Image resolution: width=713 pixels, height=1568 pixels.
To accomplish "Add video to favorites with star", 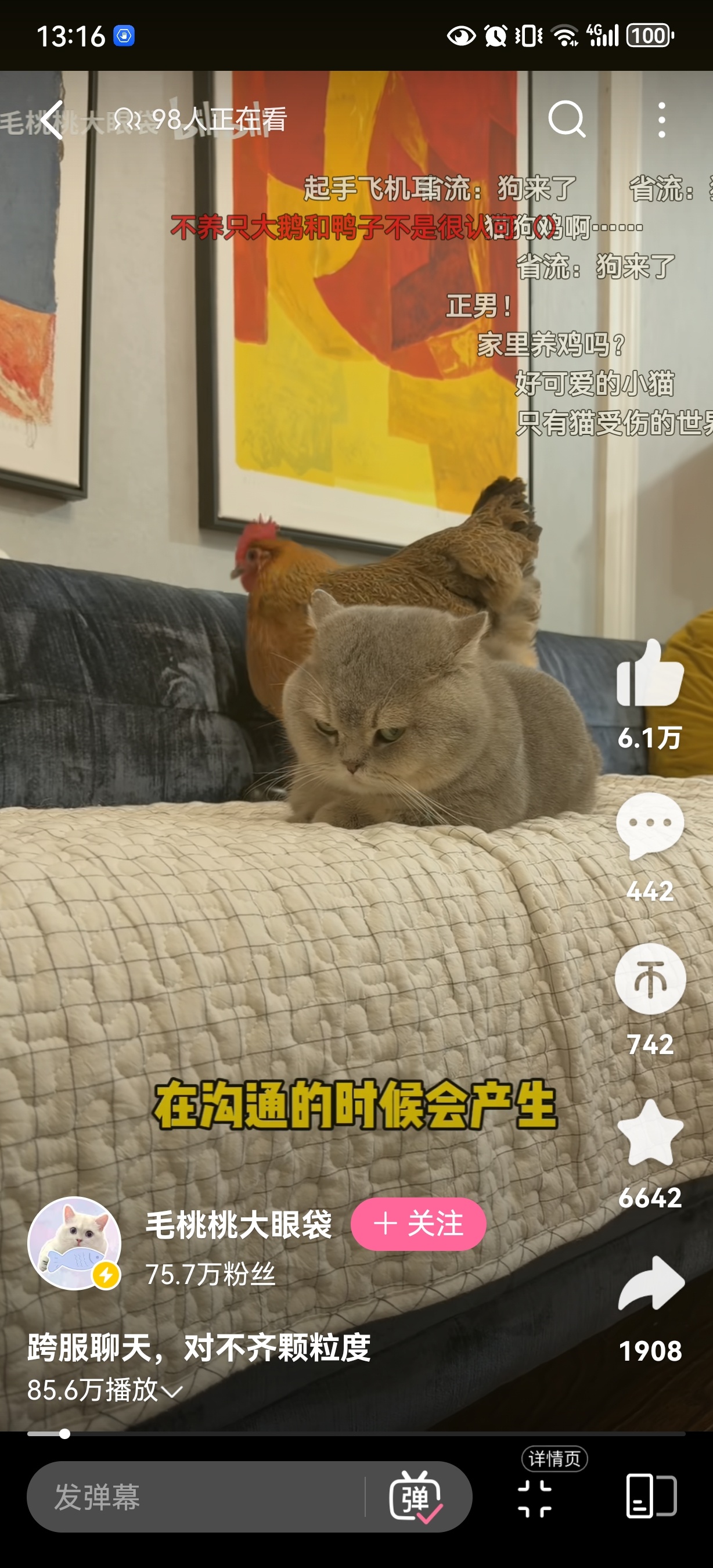I will 650,1134.
